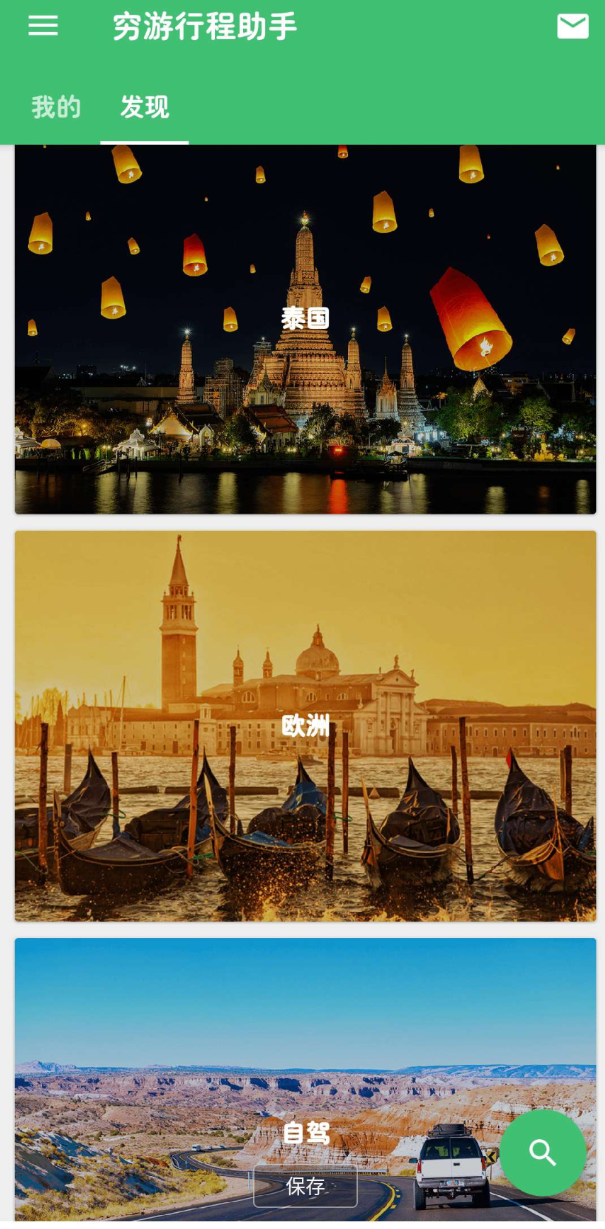Tap the 保存 button
Screen dimensions: 605x1229
tap(305, 1187)
